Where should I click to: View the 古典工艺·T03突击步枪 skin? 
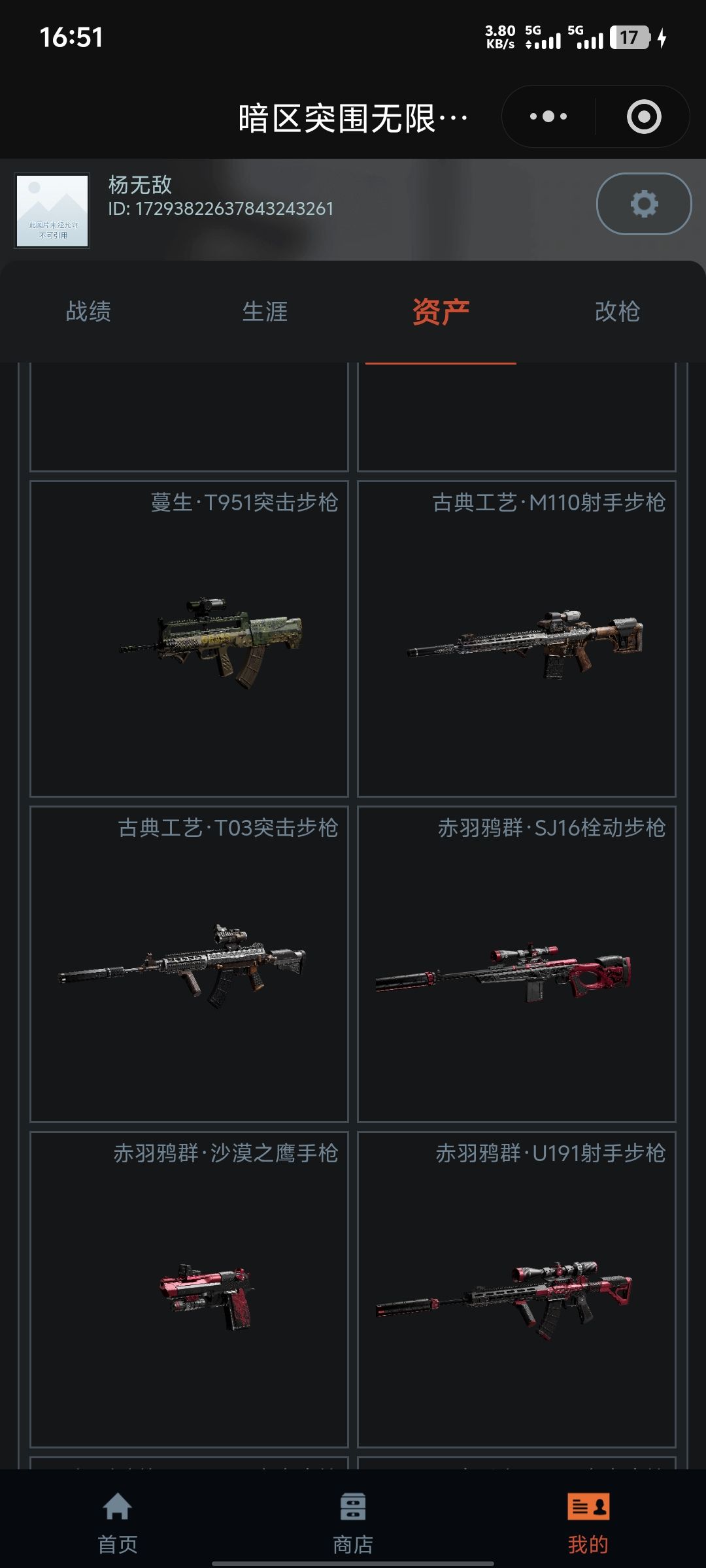(x=189, y=964)
